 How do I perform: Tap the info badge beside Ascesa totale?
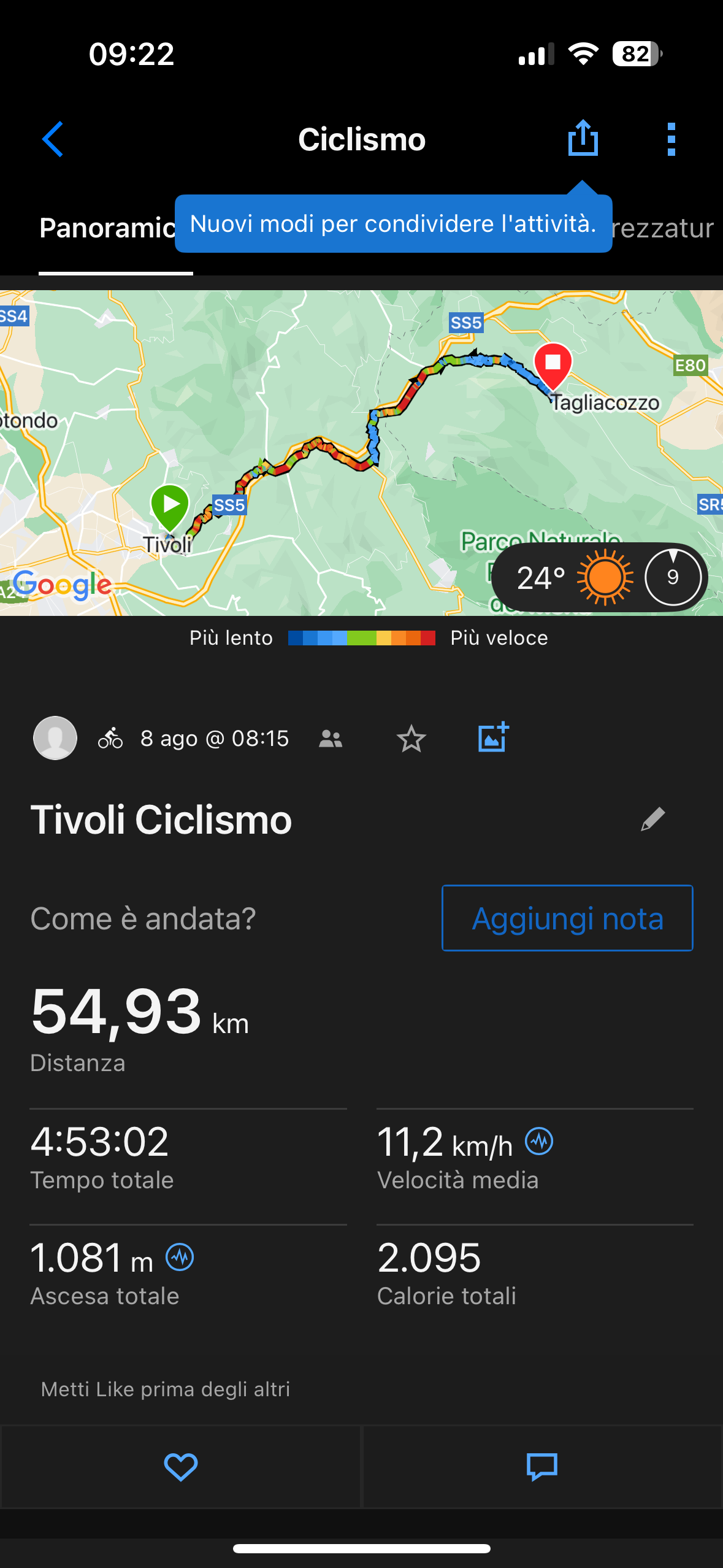[180, 1258]
